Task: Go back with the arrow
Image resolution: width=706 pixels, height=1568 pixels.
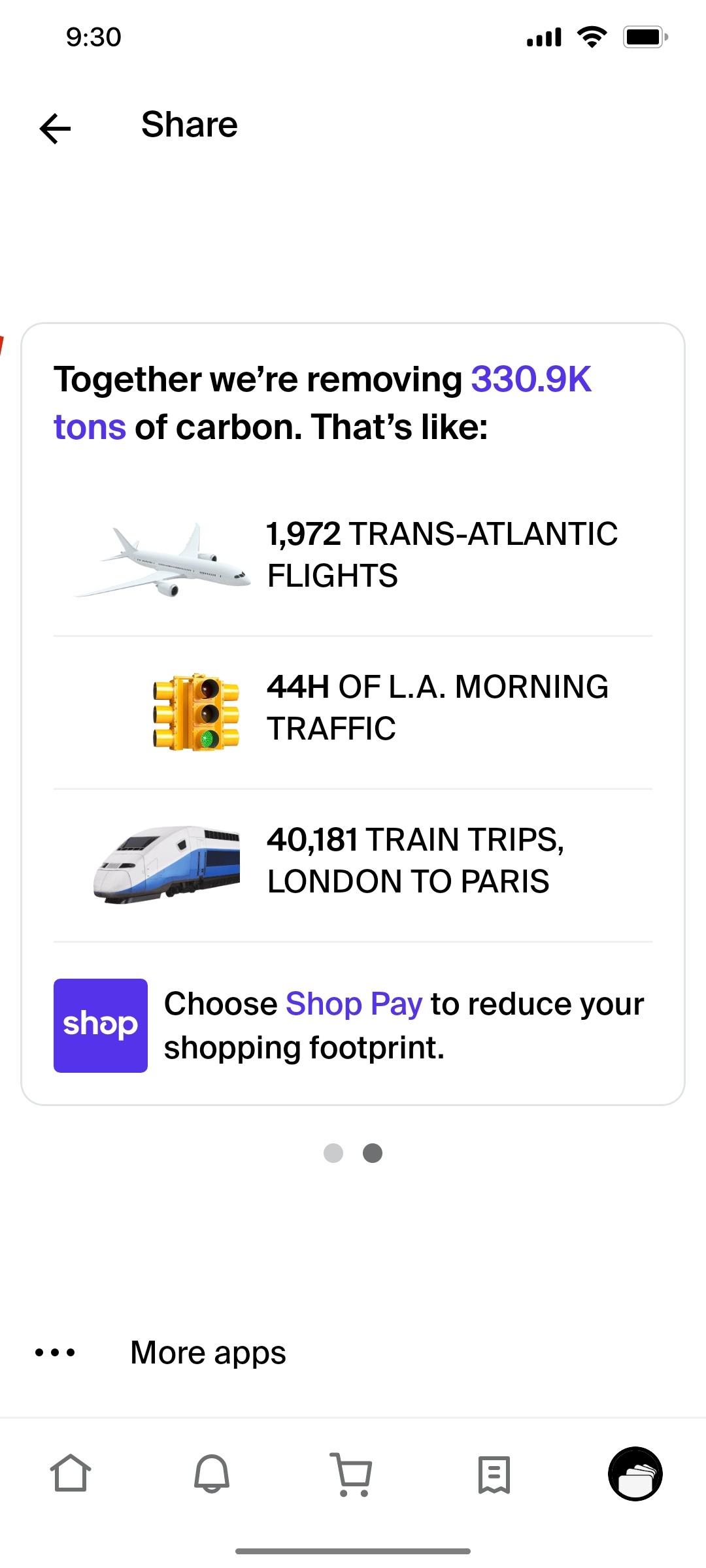Action: click(x=55, y=129)
